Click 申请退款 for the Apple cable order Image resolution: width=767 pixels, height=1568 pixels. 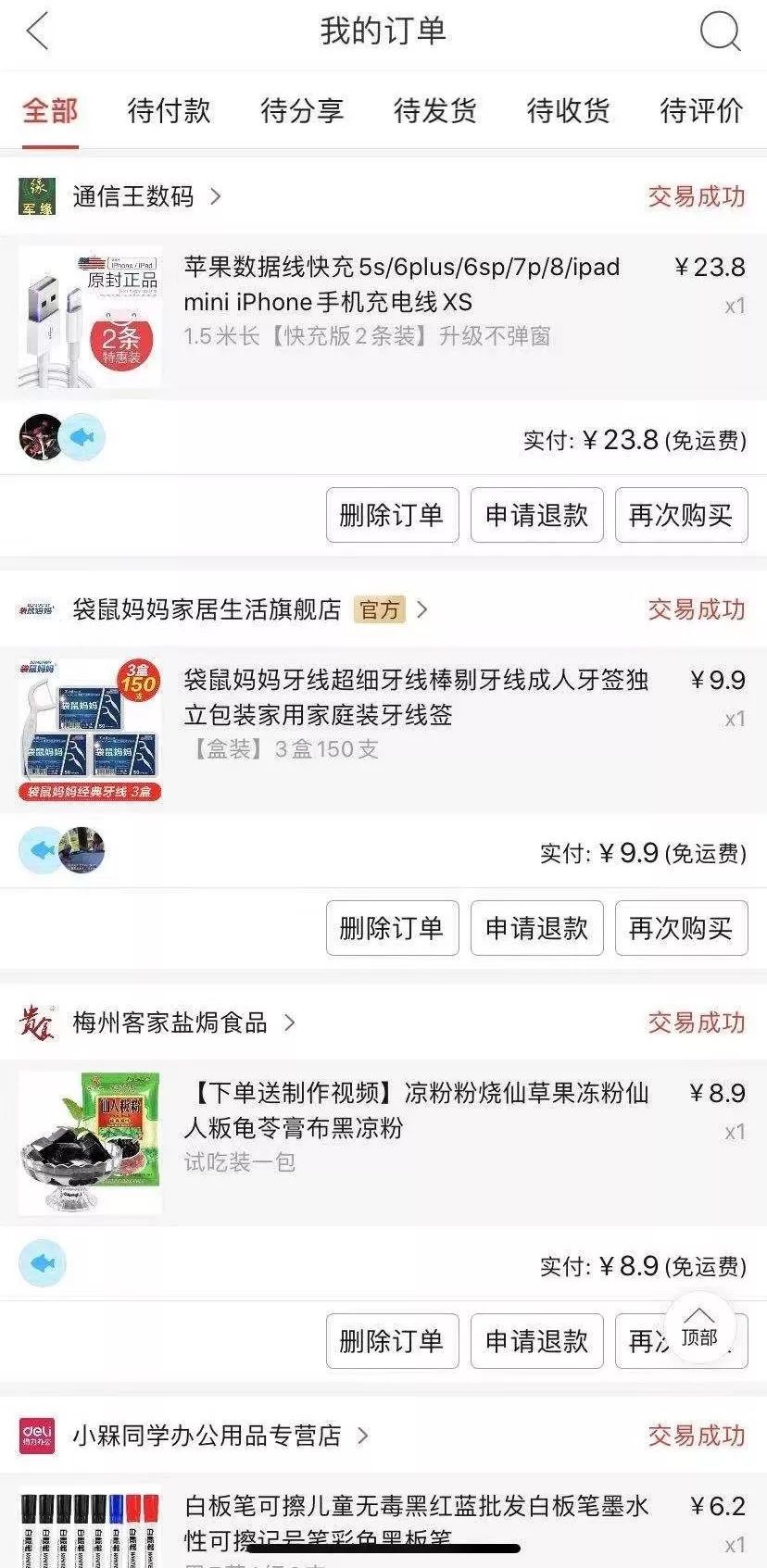coord(537,516)
